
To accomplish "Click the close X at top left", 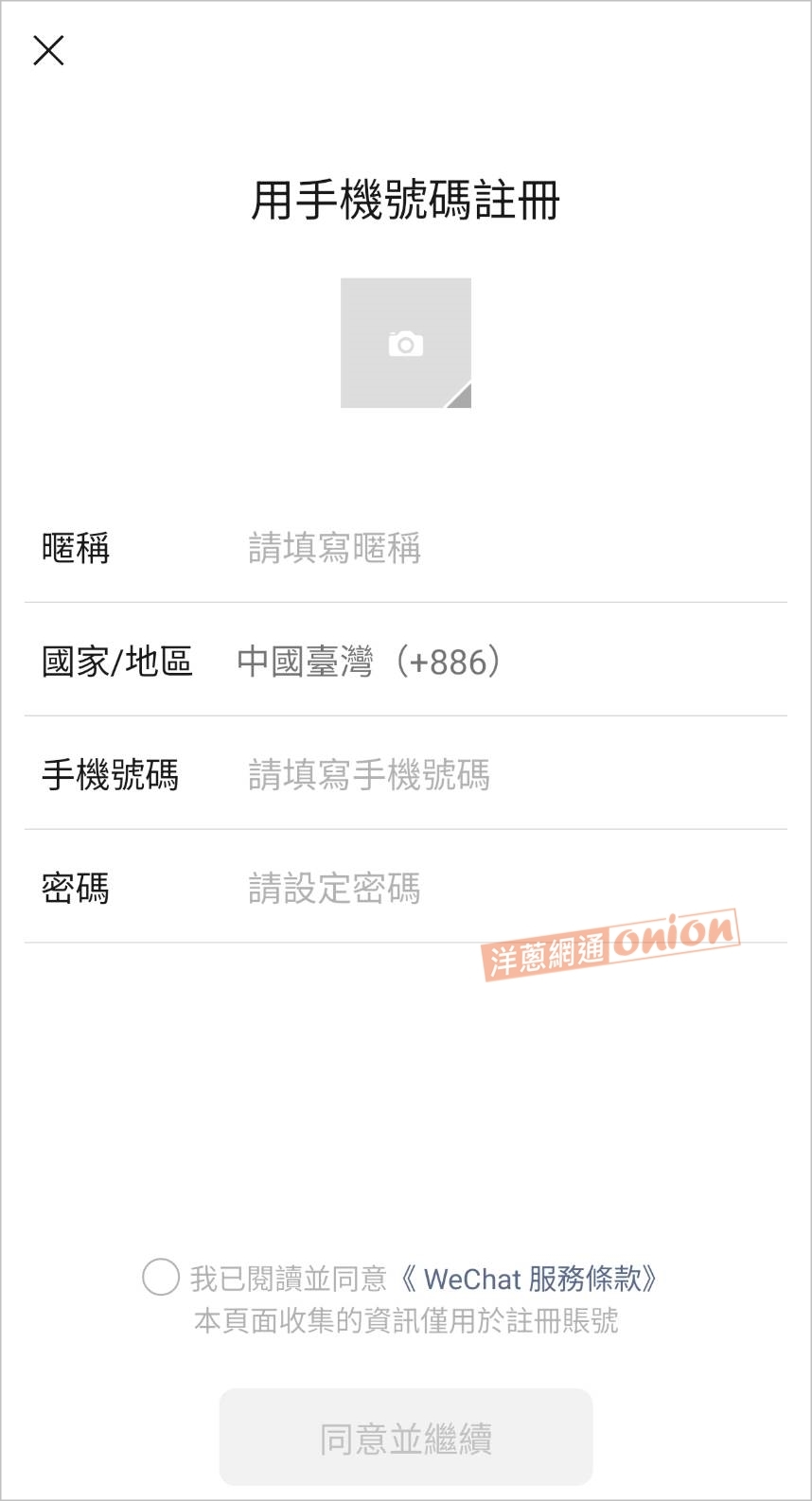I will pos(48,50).
